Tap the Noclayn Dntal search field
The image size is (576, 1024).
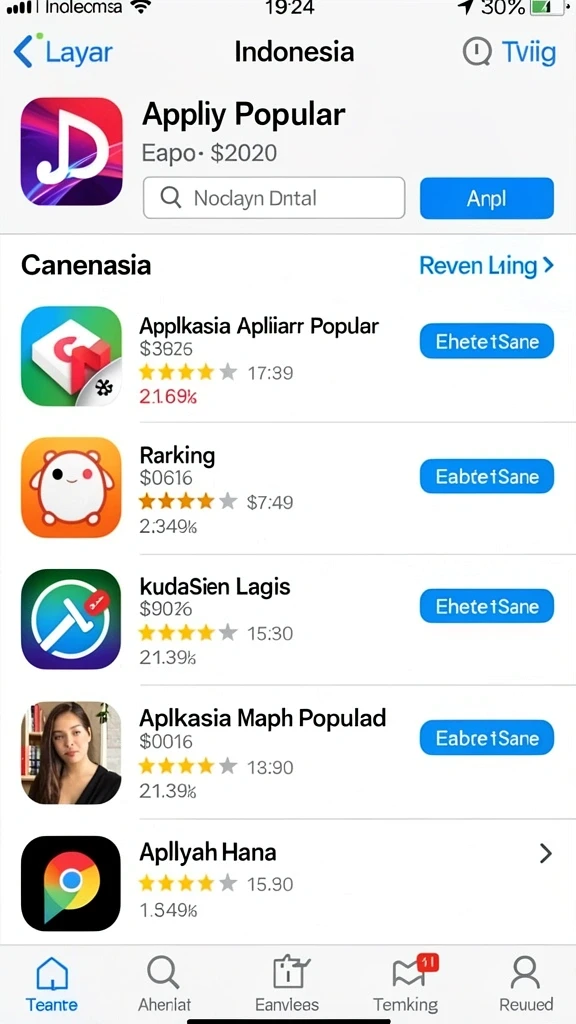pyautogui.click(x=274, y=197)
